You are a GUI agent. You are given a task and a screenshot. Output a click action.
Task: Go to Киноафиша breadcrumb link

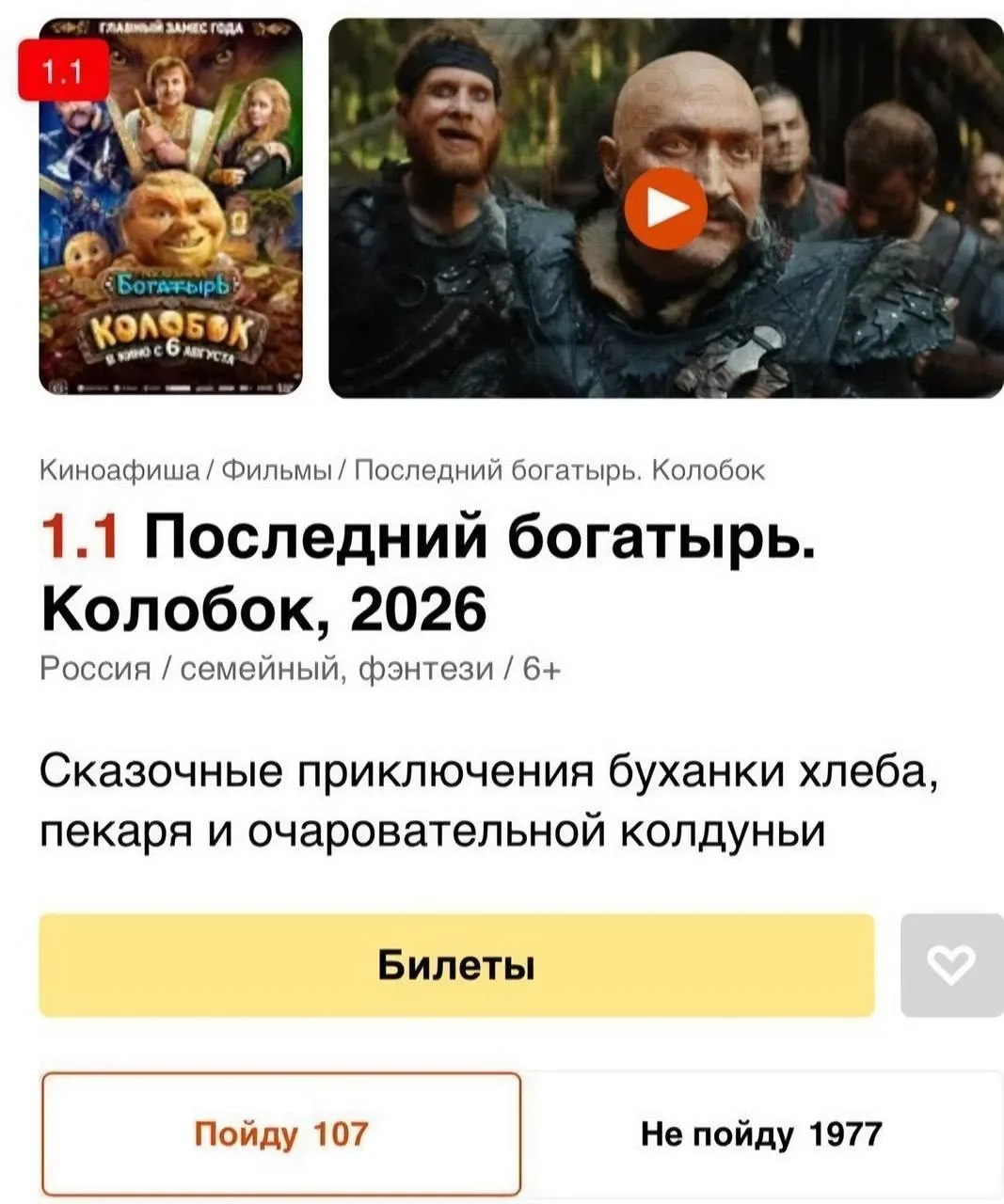(119, 470)
